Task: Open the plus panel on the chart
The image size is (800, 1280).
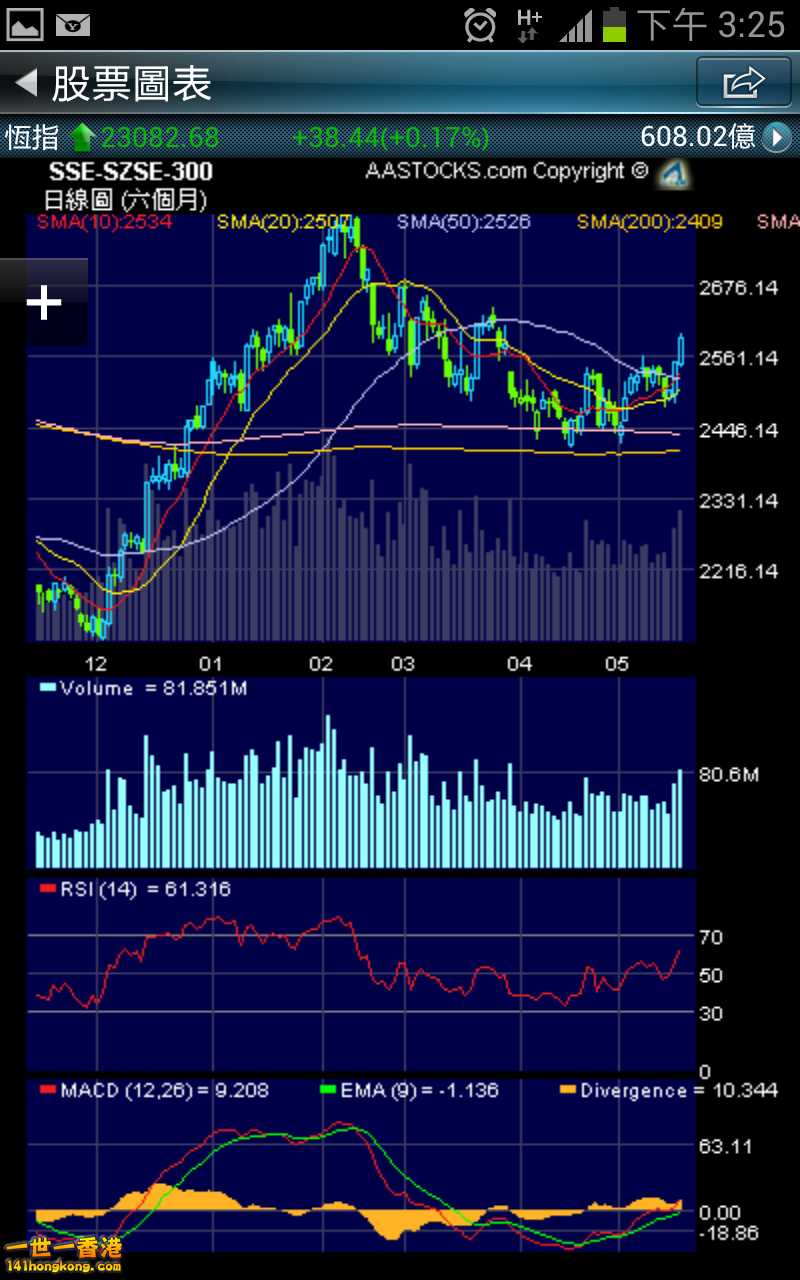Action: (44, 302)
